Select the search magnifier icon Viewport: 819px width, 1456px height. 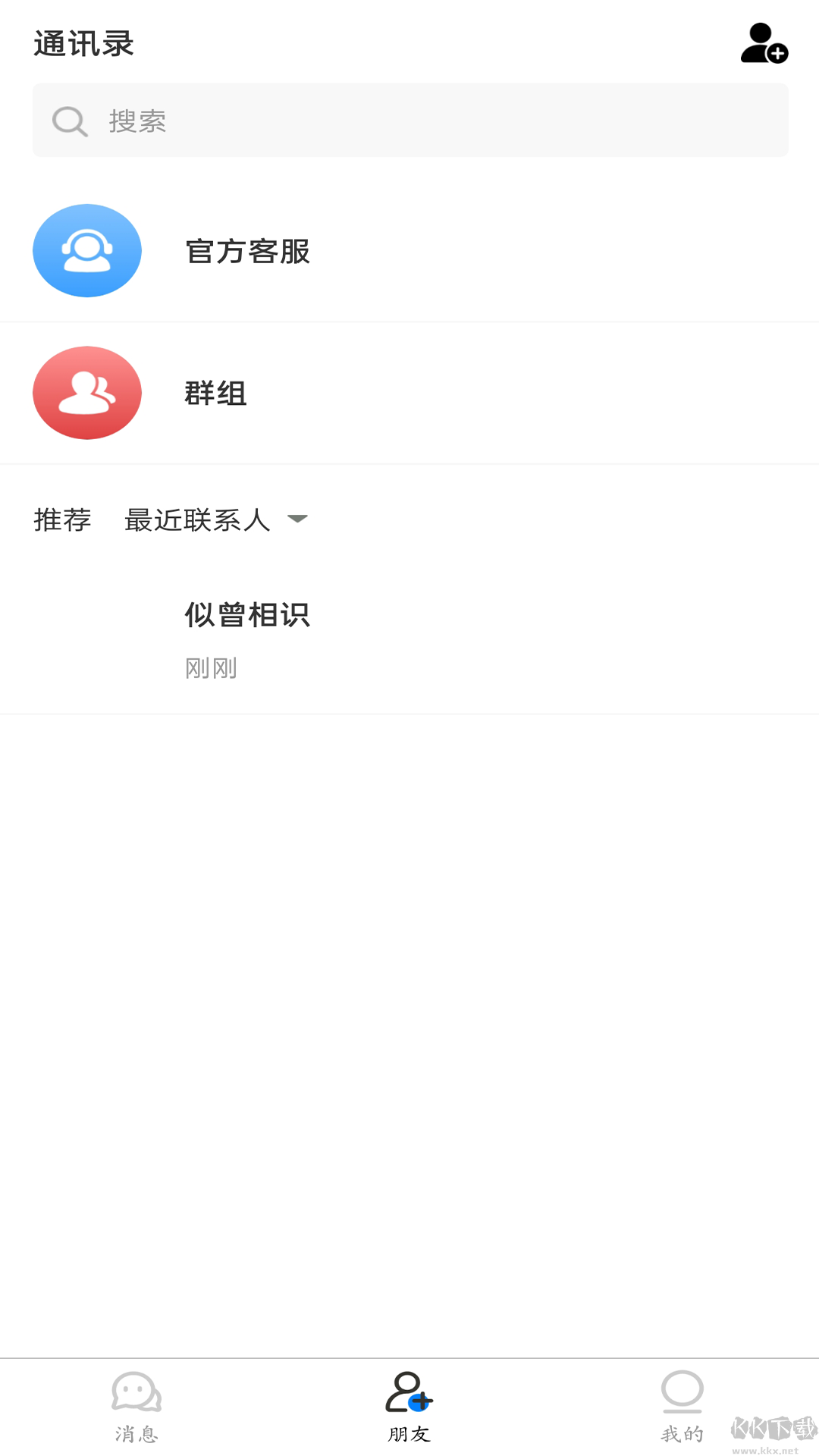[69, 121]
